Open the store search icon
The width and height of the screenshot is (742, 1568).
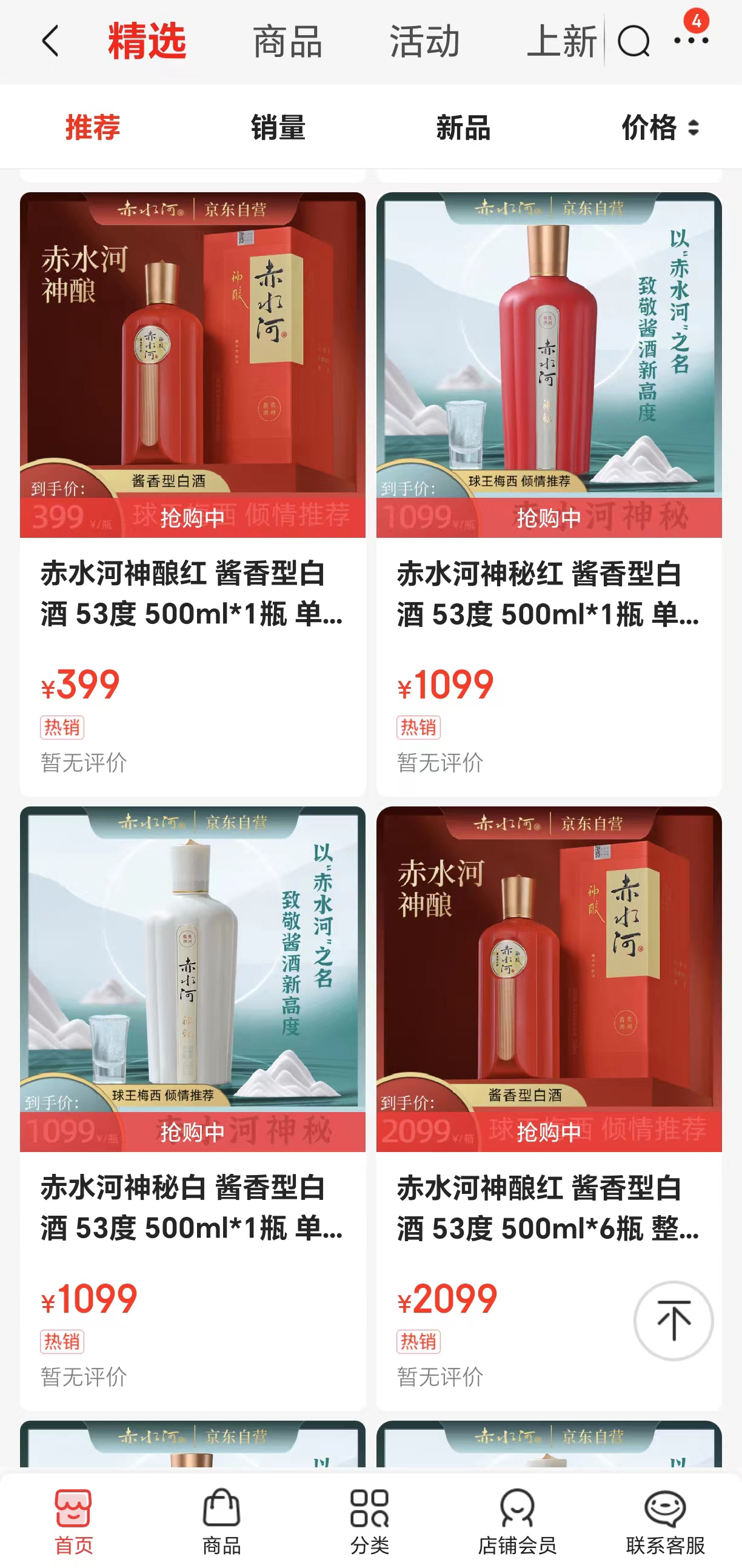633,42
